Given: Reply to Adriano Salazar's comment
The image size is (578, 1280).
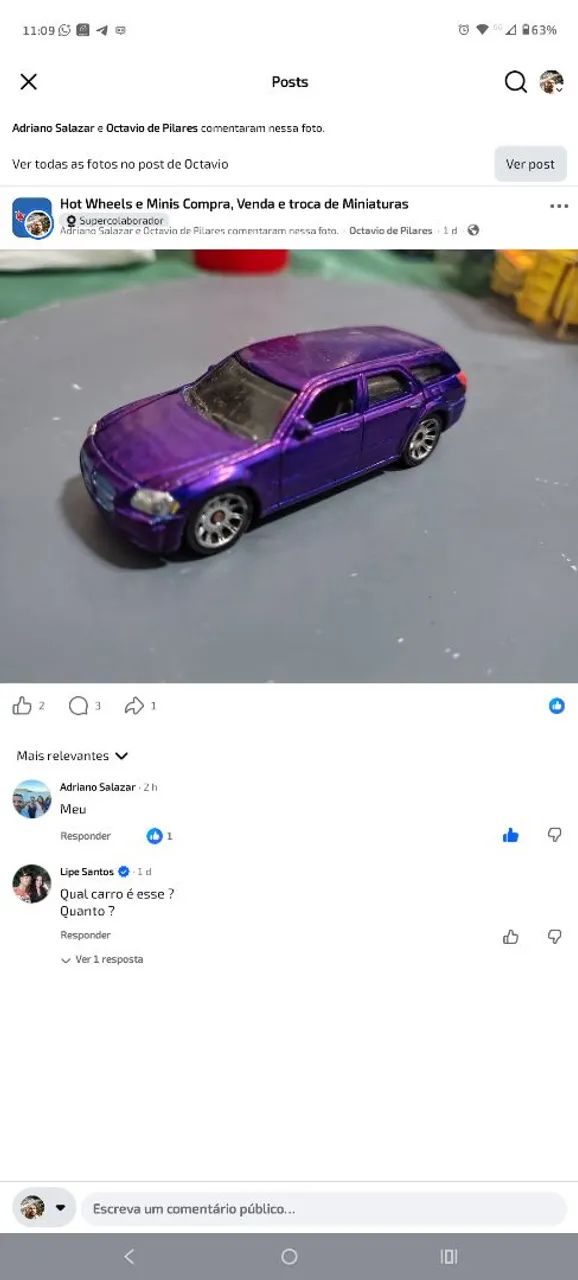Looking at the screenshot, I should tap(85, 836).
